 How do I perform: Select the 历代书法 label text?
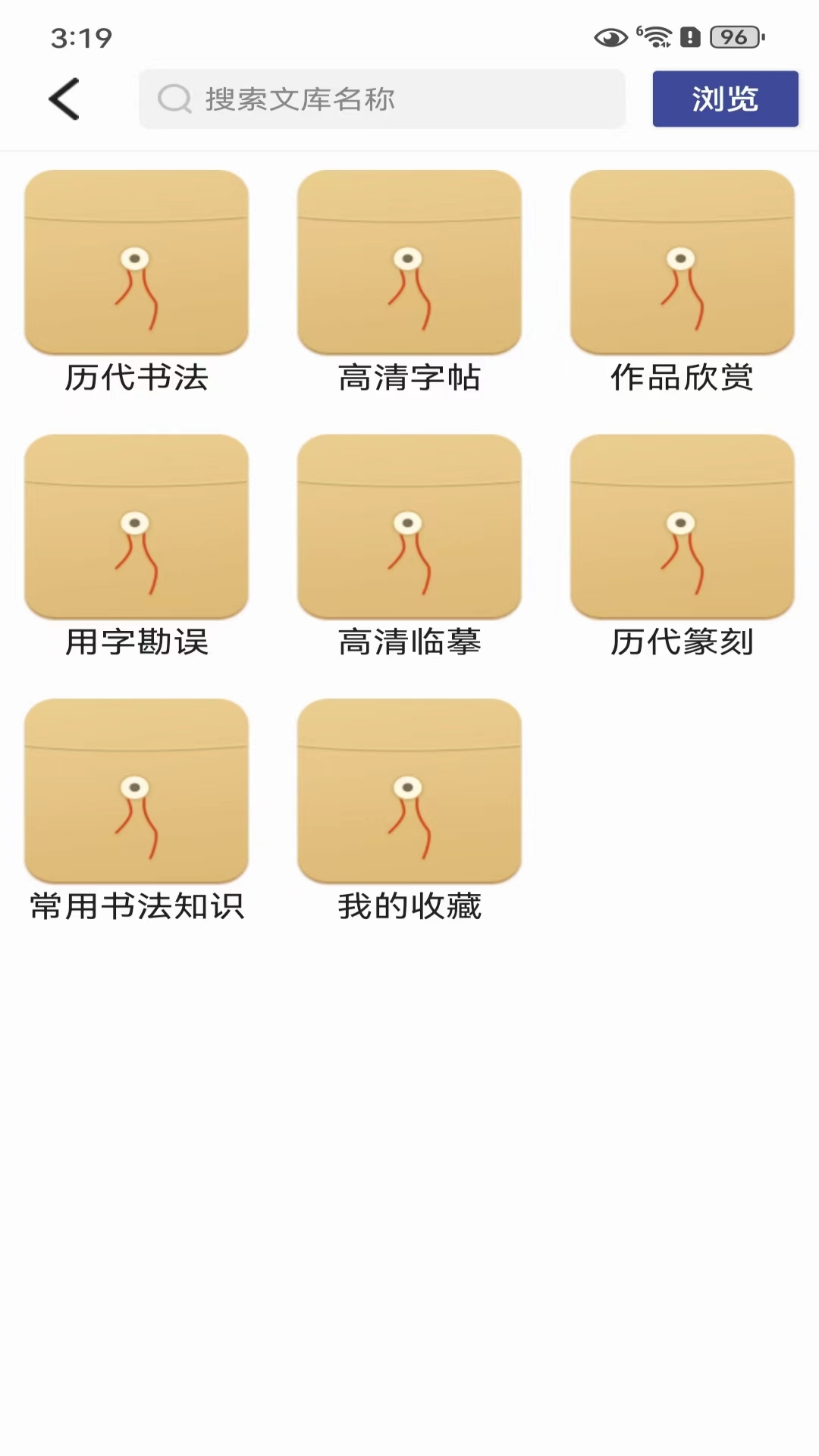click(136, 378)
